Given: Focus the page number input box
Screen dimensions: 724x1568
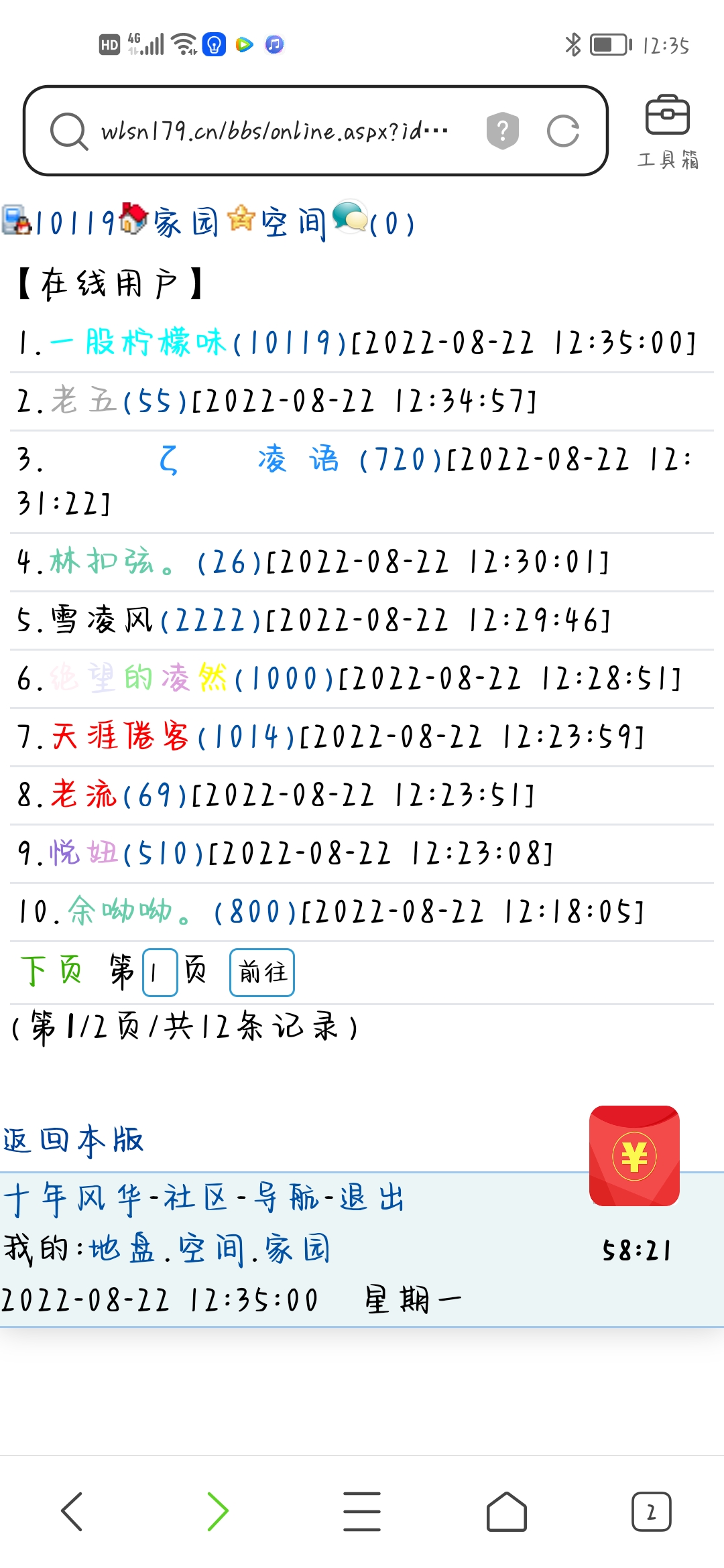Looking at the screenshot, I should pyautogui.click(x=160, y=972).
